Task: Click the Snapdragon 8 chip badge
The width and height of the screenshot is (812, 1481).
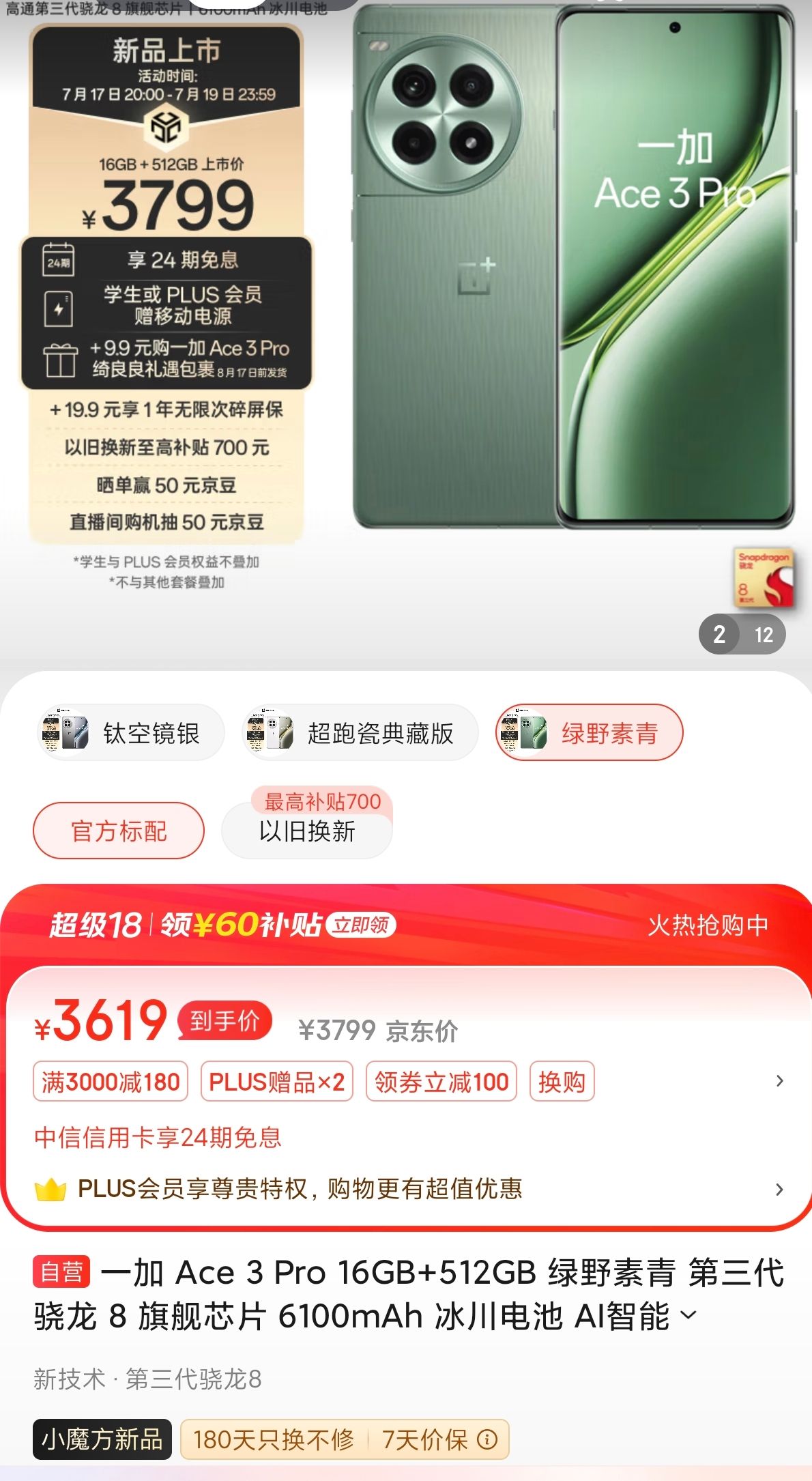Action: pyautogui.click(x=763, y=577)
